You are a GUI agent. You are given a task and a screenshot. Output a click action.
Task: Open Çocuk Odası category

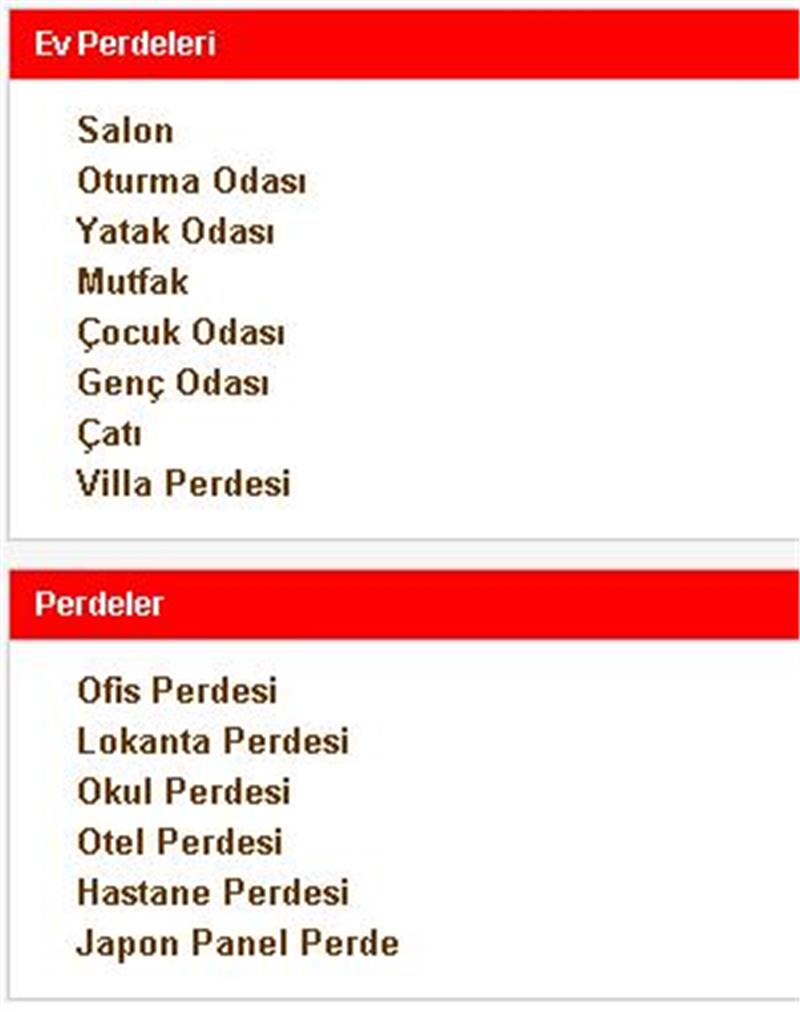pyautogui.click(x=180, y=332)
